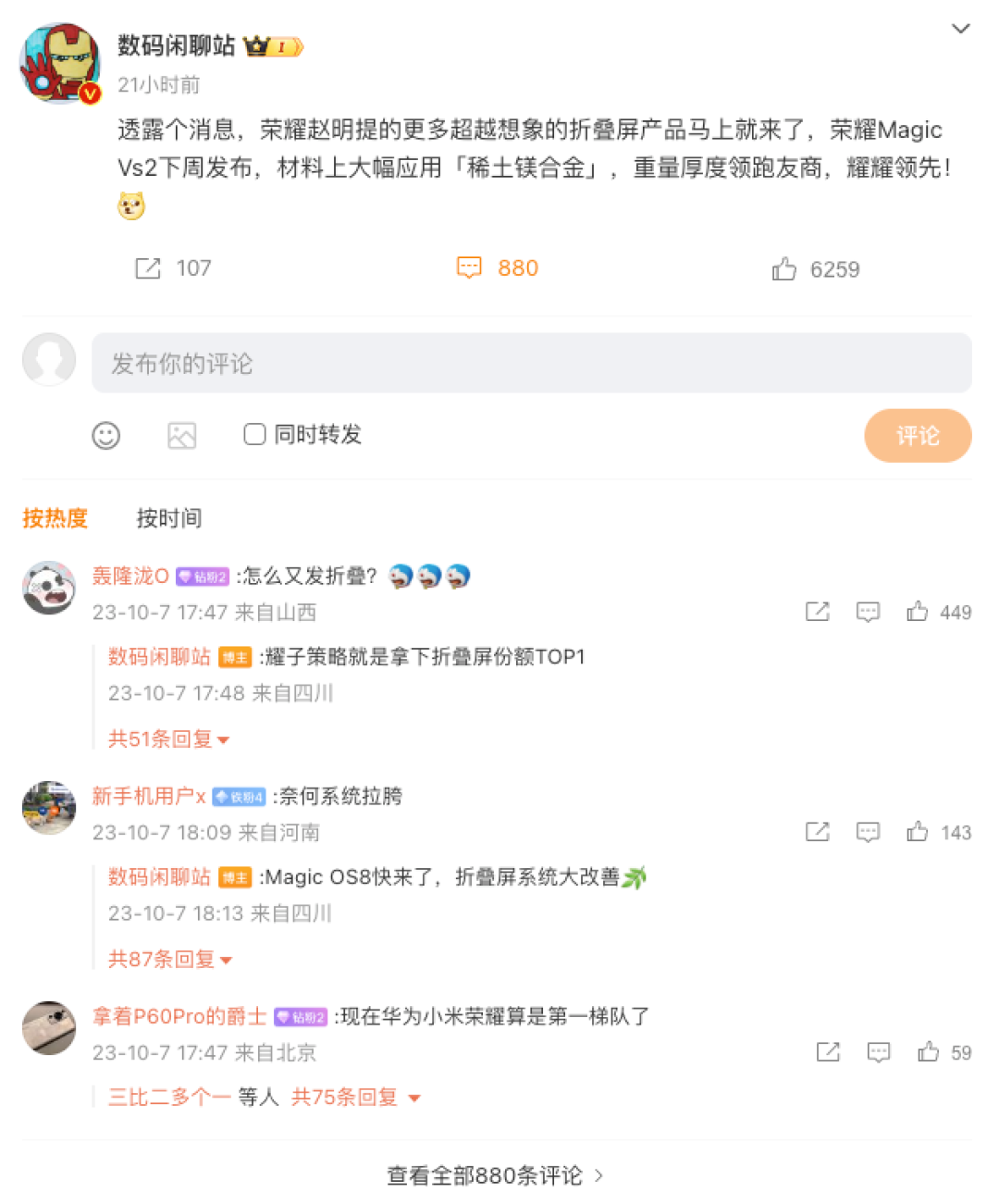The image size is (999, 1204).
Task: Submit your comment with the 评论 button
Action: pos(918,436)
